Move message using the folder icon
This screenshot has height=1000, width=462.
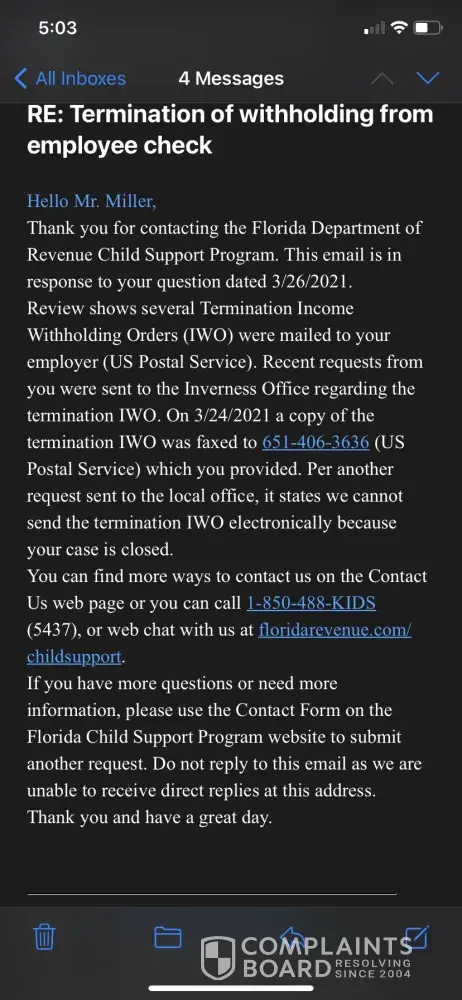pos(168,937)
